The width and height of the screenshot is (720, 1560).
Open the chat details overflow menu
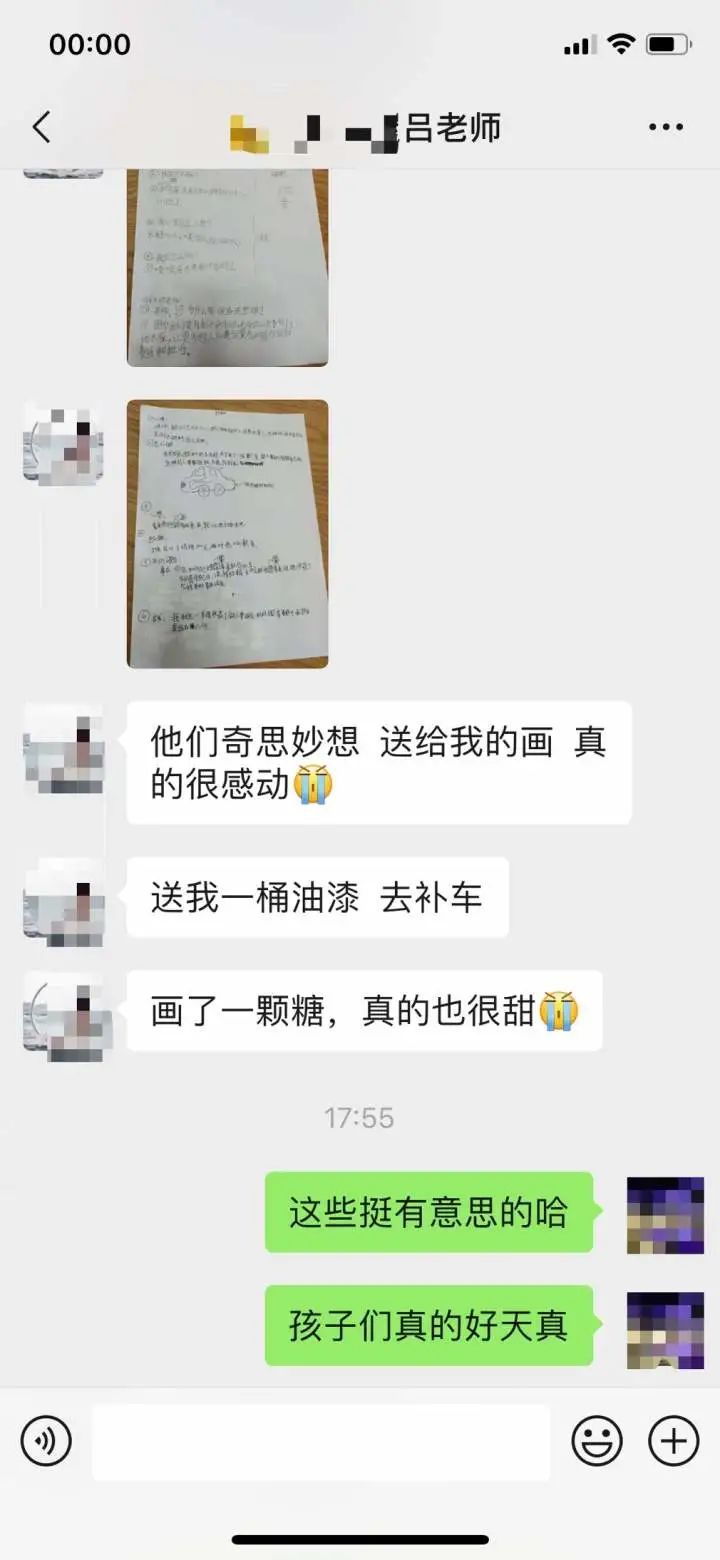point(665,128)
